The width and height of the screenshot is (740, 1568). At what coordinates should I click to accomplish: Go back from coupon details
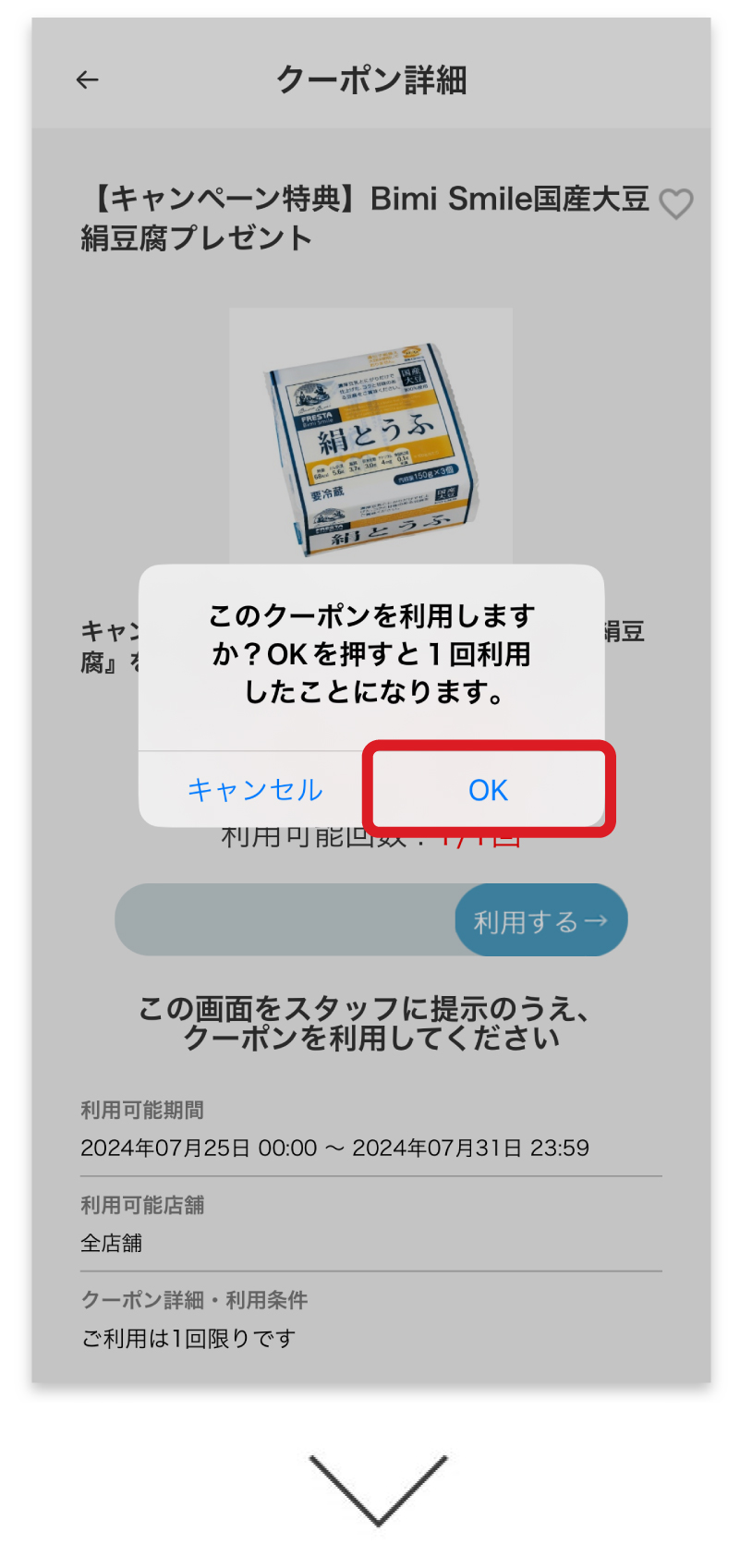[x=87, y=80]
